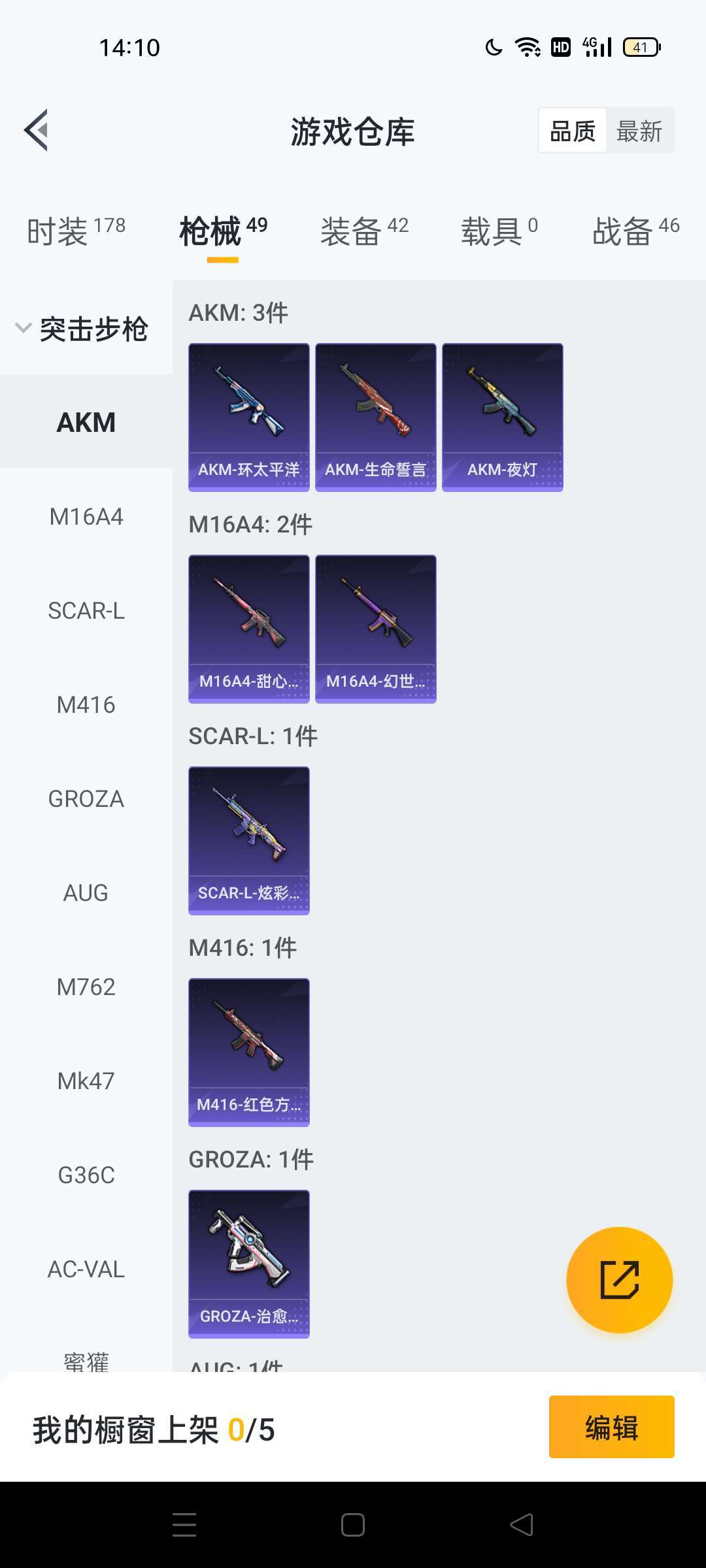
Task: Tap the yellow floating share button
Action: click(x=619, y=1279)
